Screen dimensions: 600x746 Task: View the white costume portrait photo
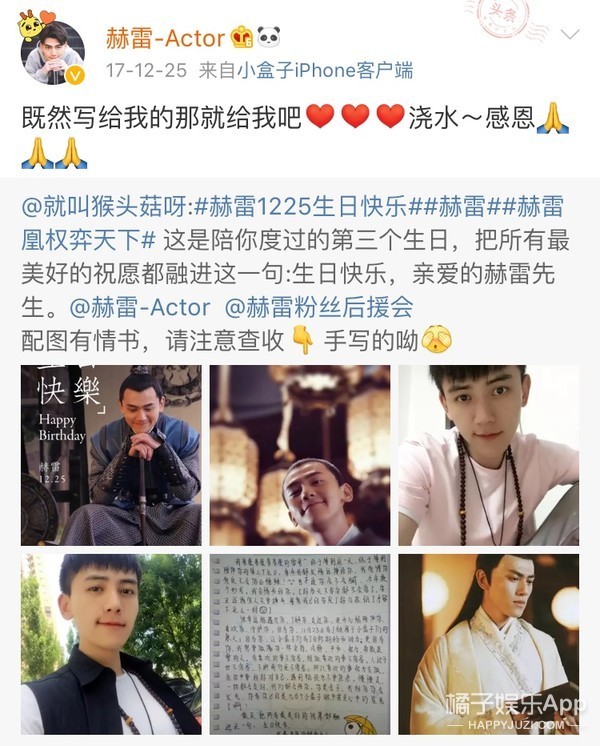[x=488, y=644]
